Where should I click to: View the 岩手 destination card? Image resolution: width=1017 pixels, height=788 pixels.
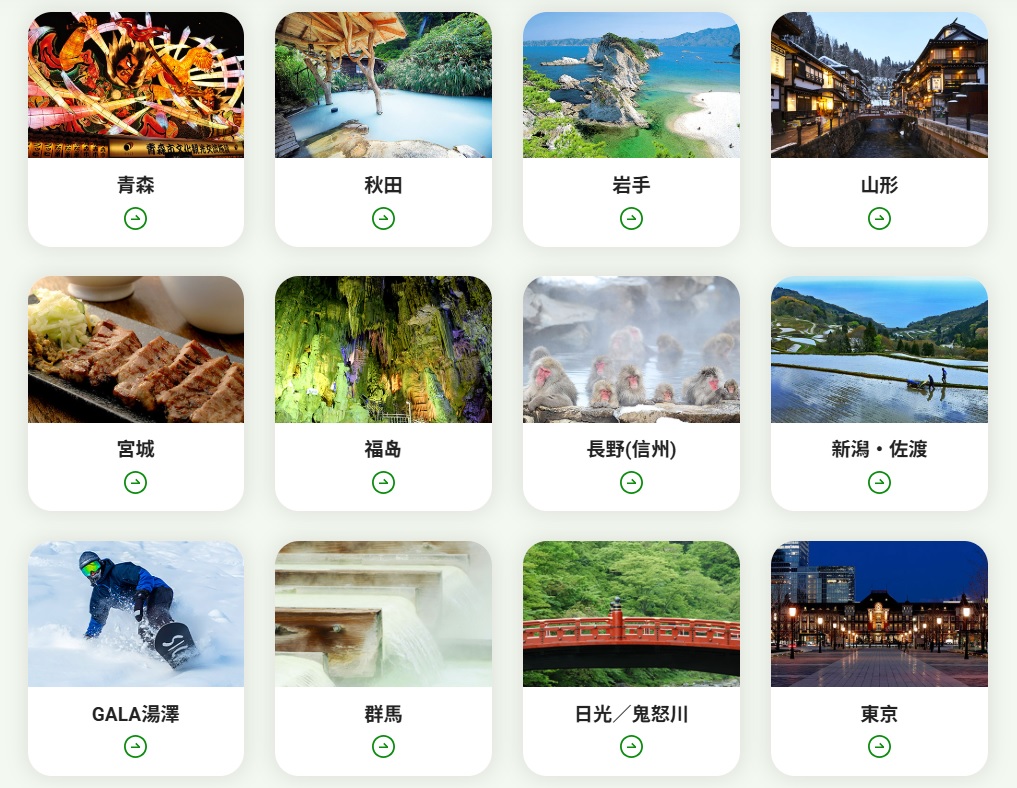[631, 130]
